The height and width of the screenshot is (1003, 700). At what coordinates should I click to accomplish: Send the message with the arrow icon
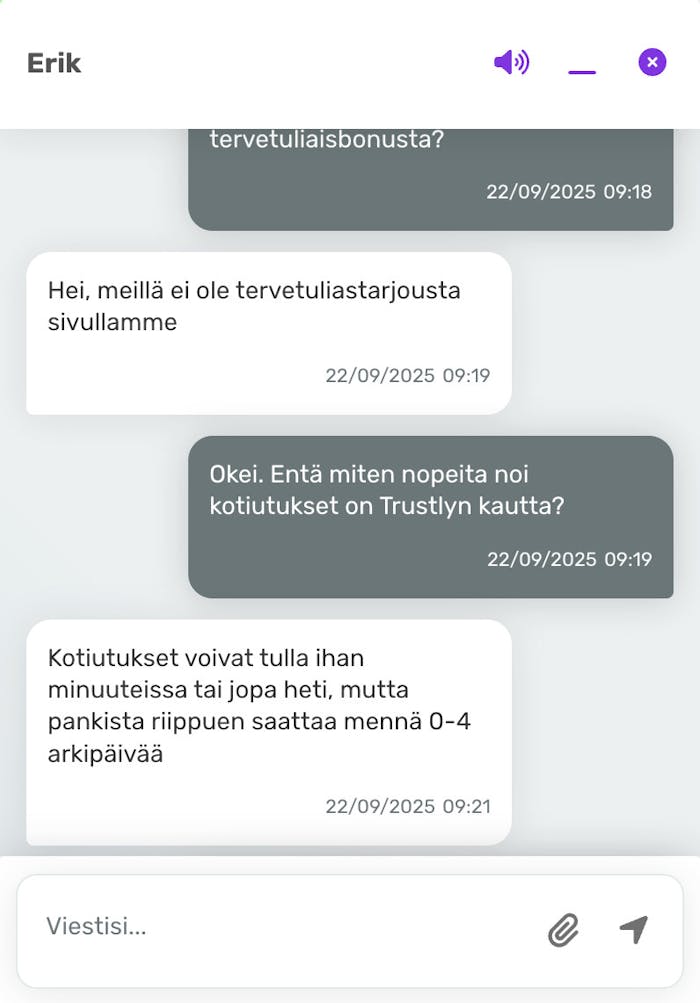[634, 929]
